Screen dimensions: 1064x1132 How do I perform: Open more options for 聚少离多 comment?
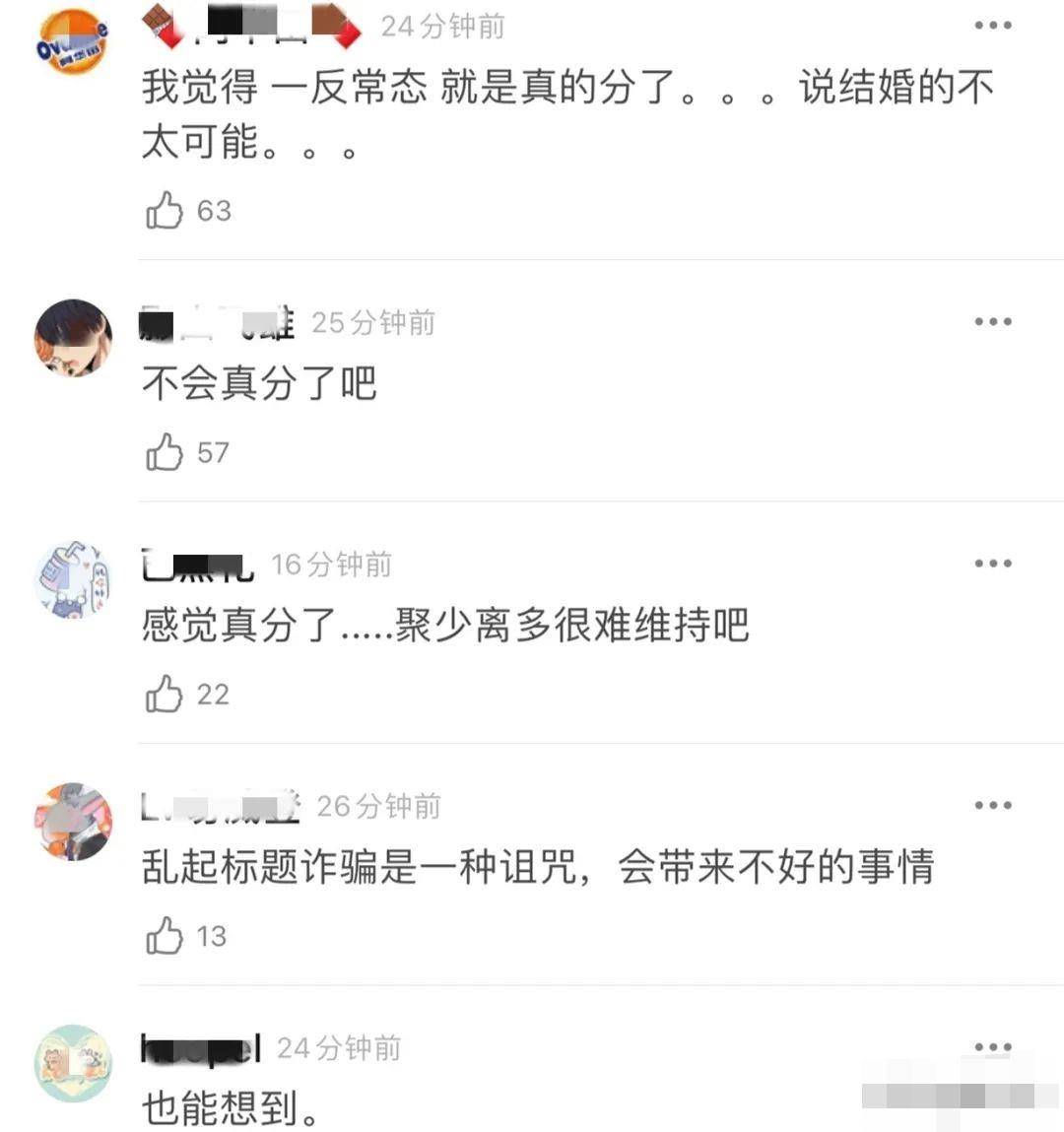992,564
